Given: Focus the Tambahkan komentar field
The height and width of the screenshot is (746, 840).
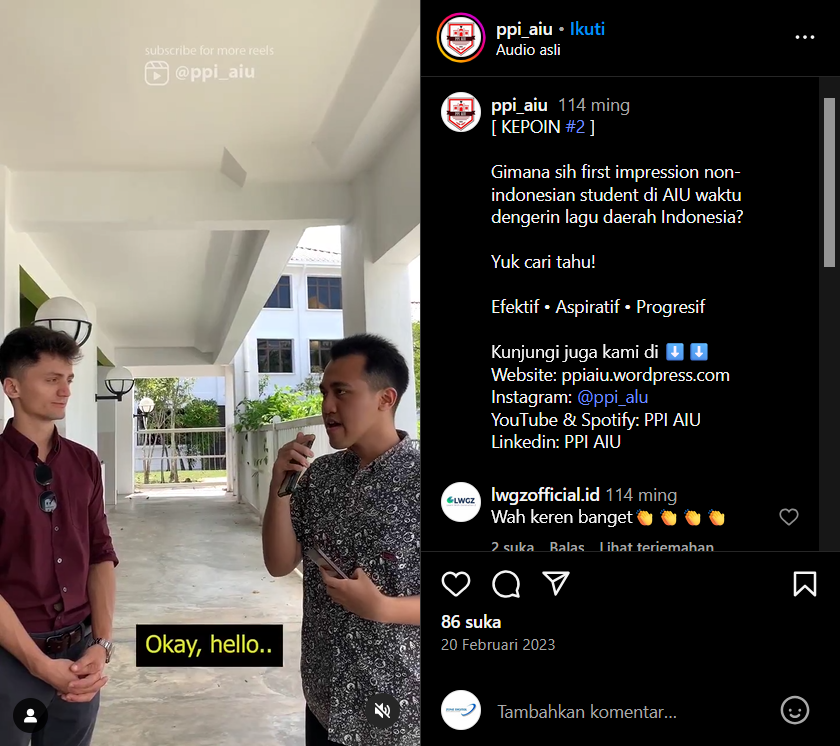Looking at the screenshot, I should coord(620,712).
